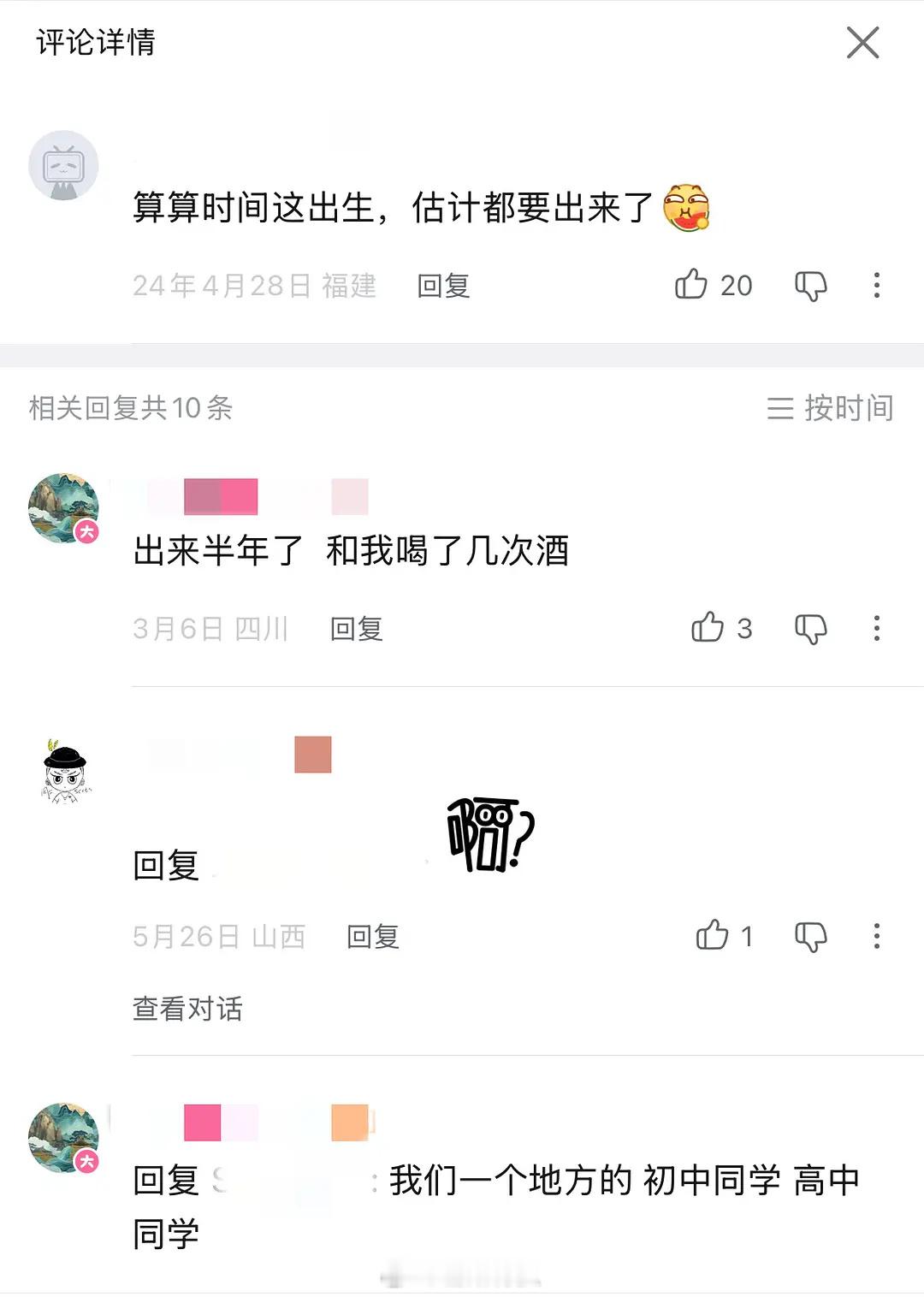The image size is (924, 1297).
Task: Open more options on the top comment
Action: (x=876, y=287)
